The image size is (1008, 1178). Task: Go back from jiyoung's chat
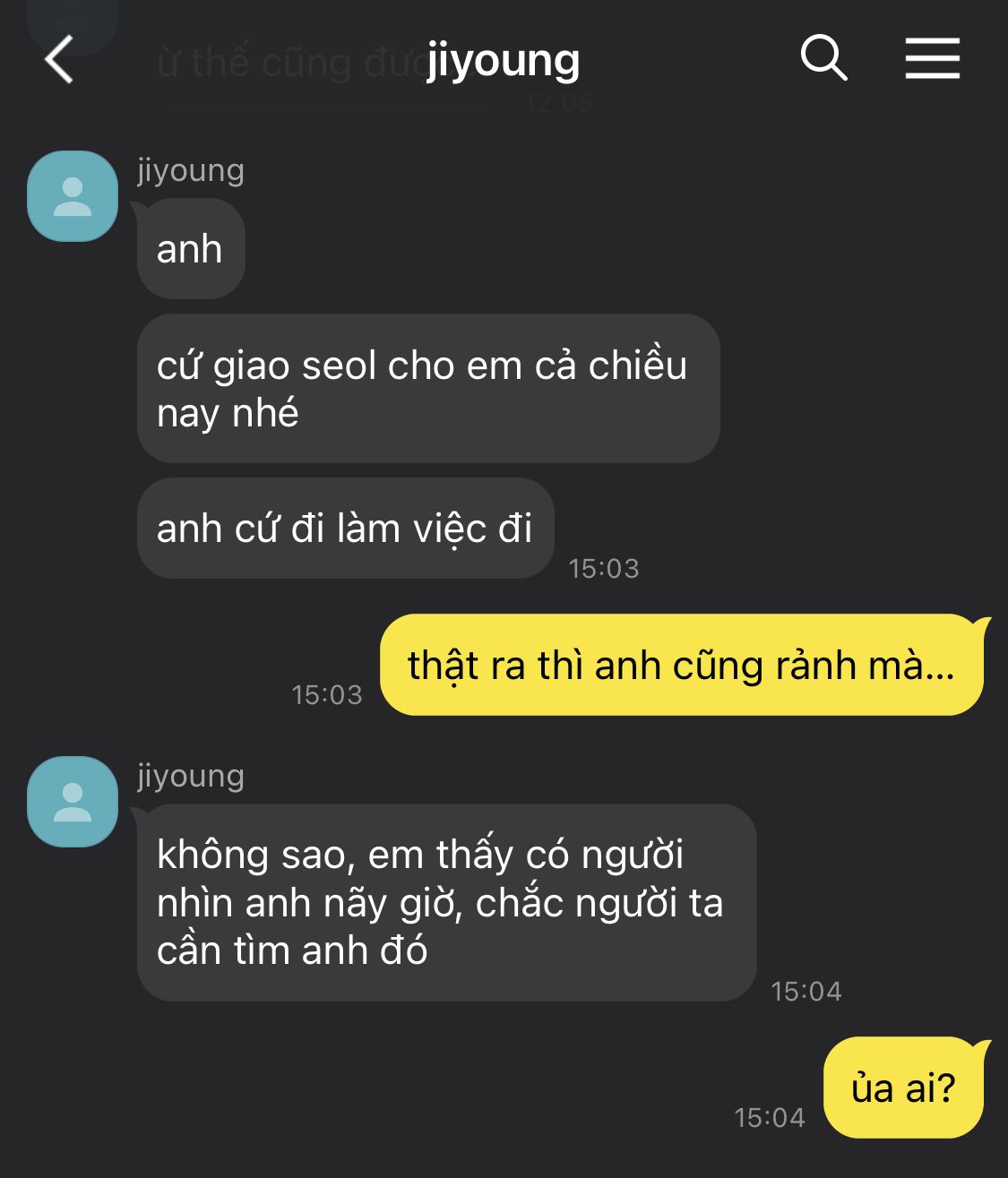tap(59, 60)
